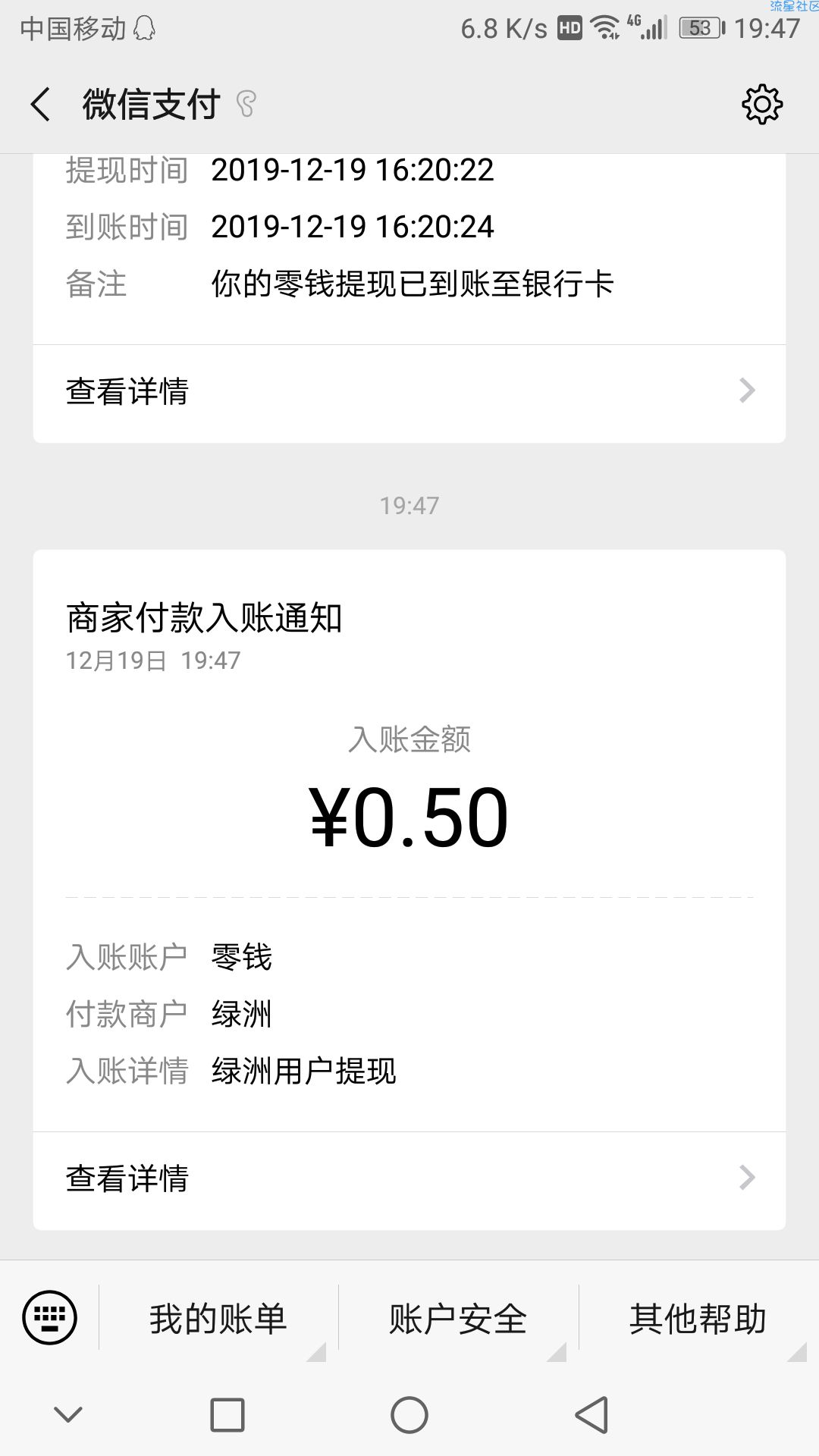Open the 账户安全 menu
The width and height of the screenshot is (819, 1456).
click(x=458, y=1319)
